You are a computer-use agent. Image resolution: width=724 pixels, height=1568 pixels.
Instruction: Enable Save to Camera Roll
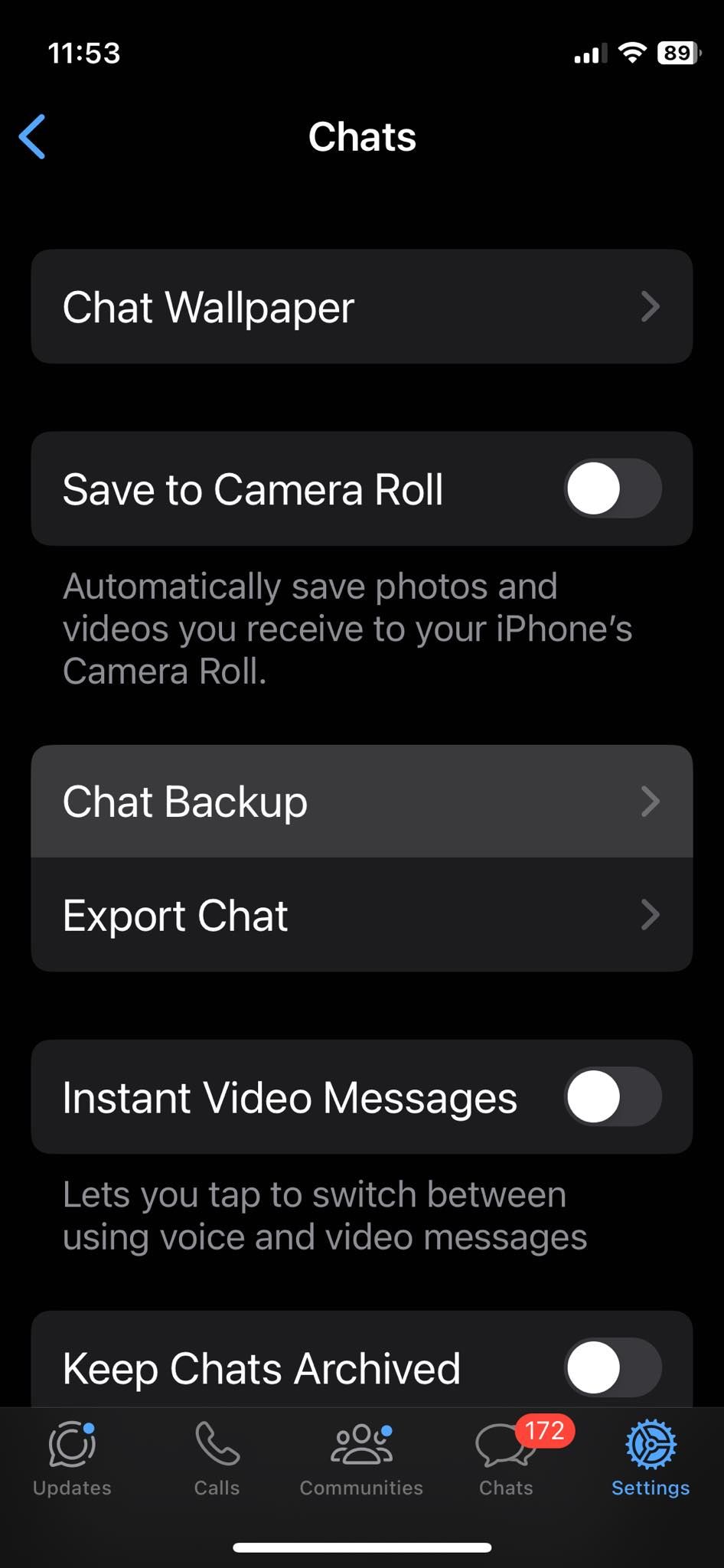611,488
